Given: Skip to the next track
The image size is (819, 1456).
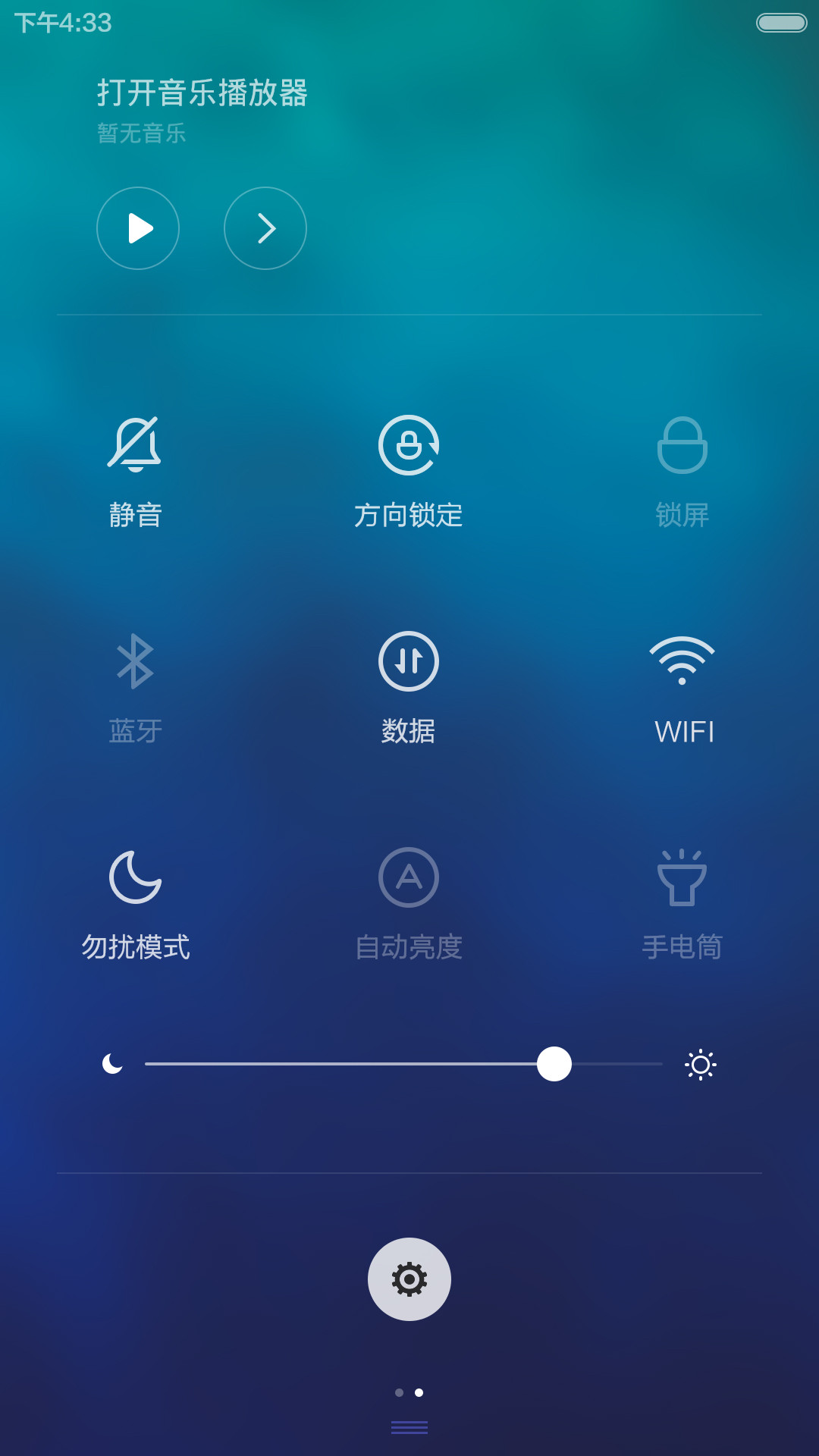Looking at the screenshot, I should coord(265,228).
